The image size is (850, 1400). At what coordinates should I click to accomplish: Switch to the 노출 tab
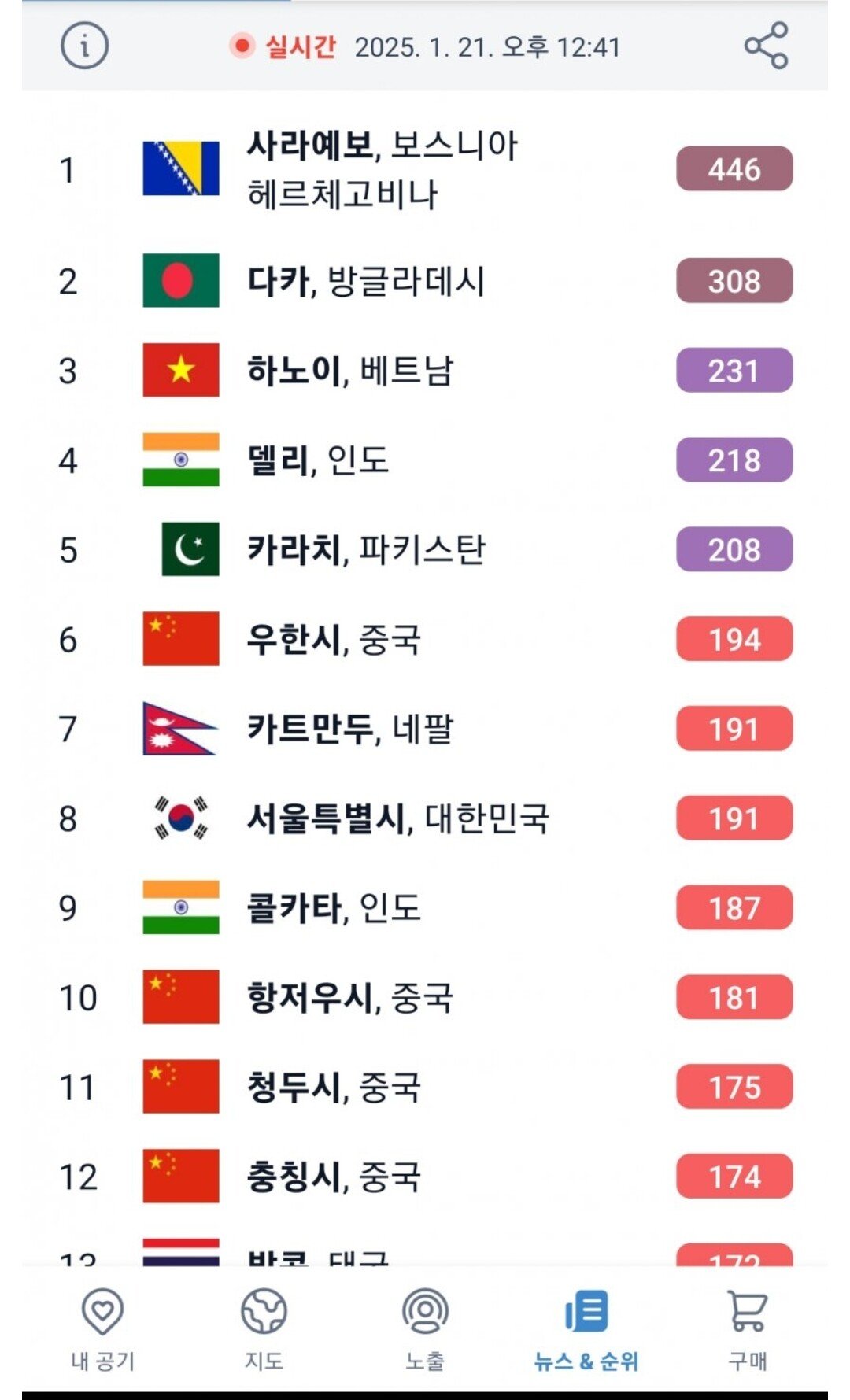click(425, 1326)
